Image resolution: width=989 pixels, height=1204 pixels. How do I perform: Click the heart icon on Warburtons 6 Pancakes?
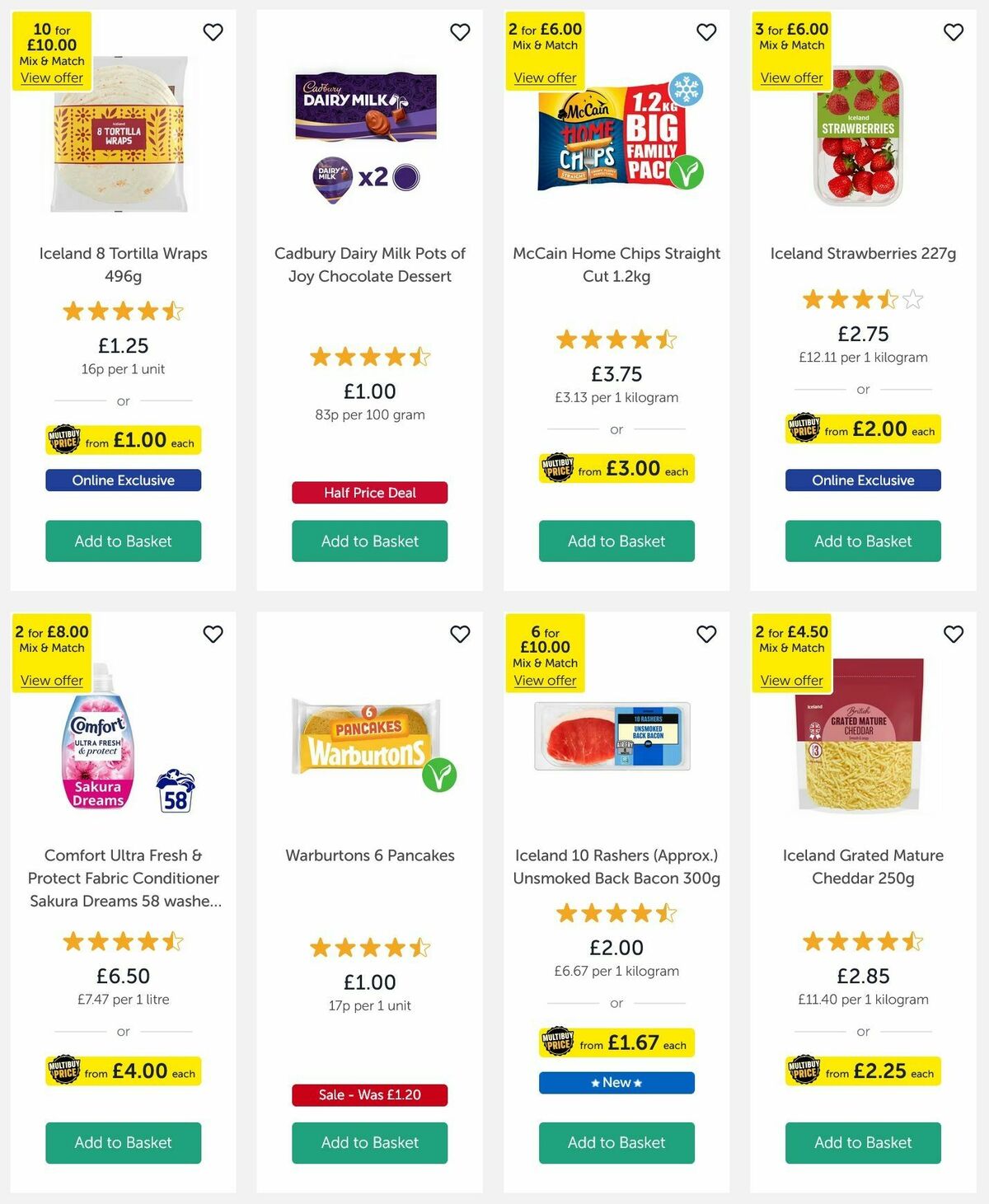pyautogui.click(x=460, y=635)
